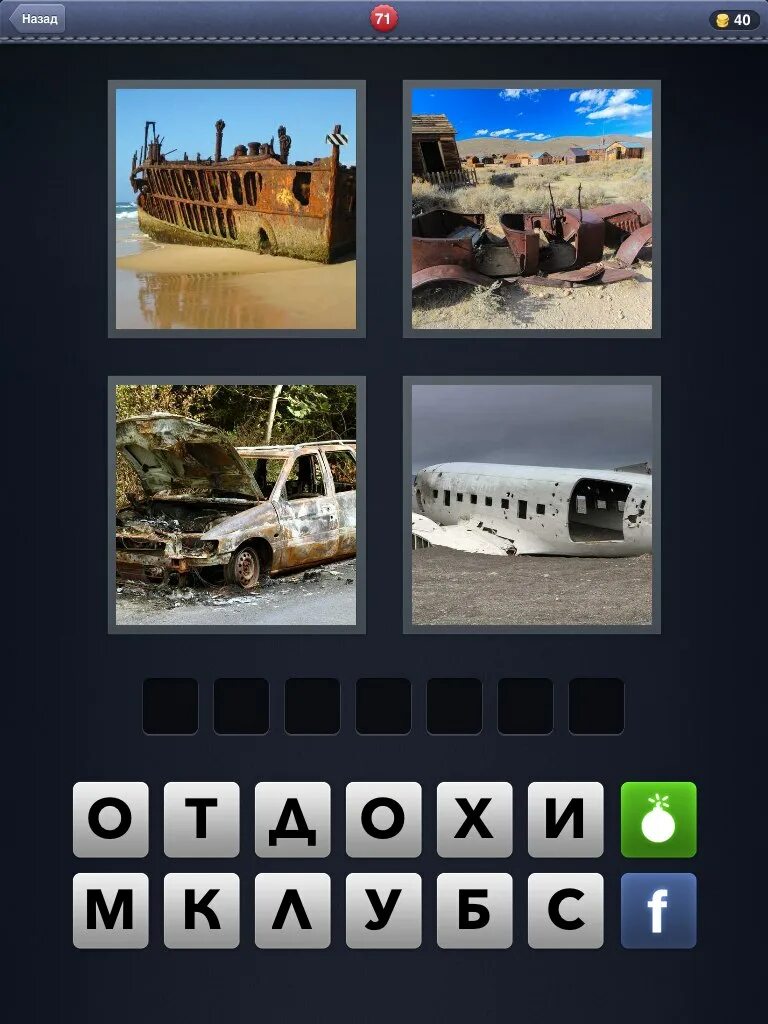768x1024 pixels.
Task: Pick the letter К tile
Action: coord(201,911)
